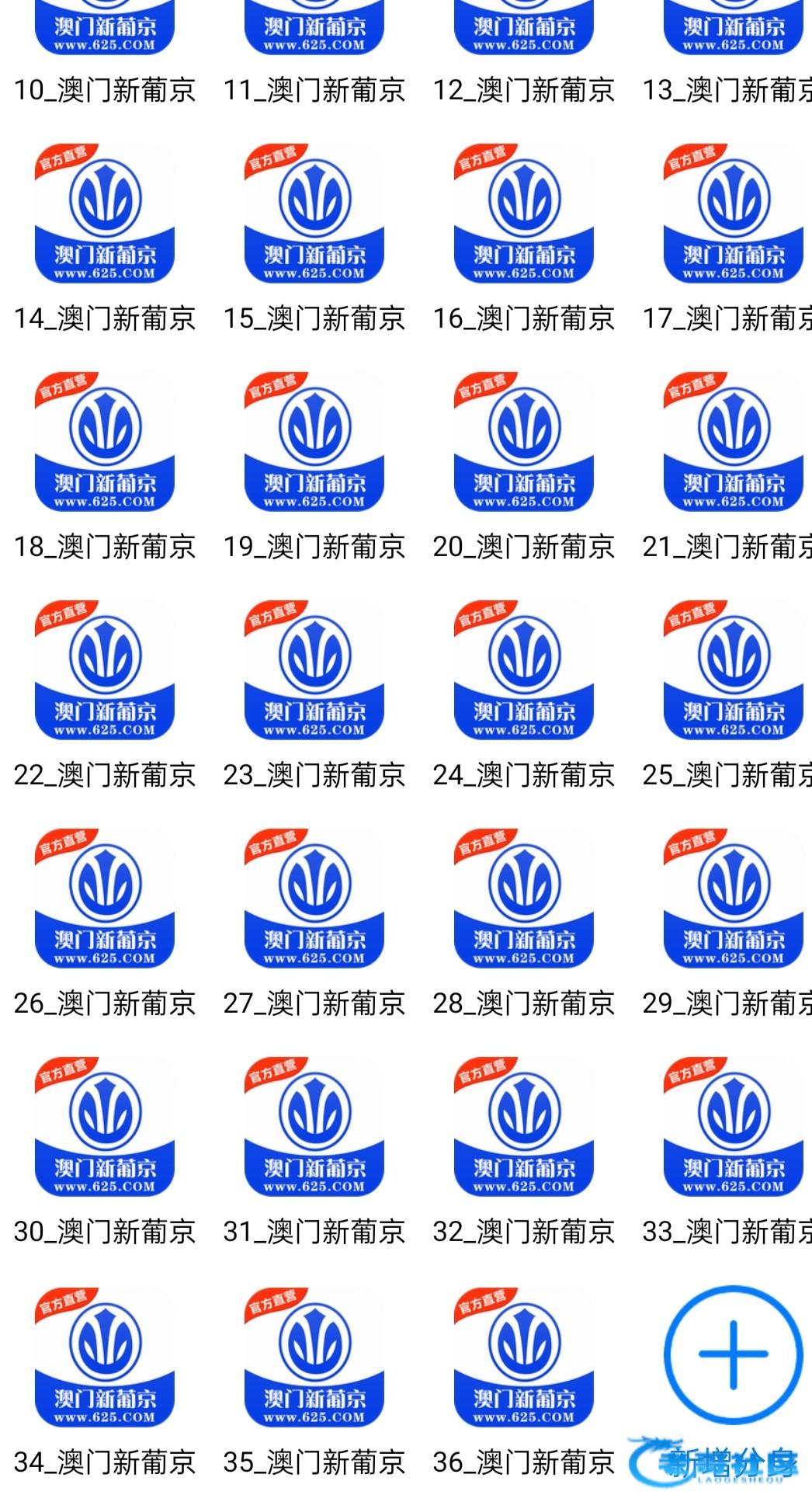
Task: Tap clone 36_澳门新葡京
Action: tap(524, 1357)
